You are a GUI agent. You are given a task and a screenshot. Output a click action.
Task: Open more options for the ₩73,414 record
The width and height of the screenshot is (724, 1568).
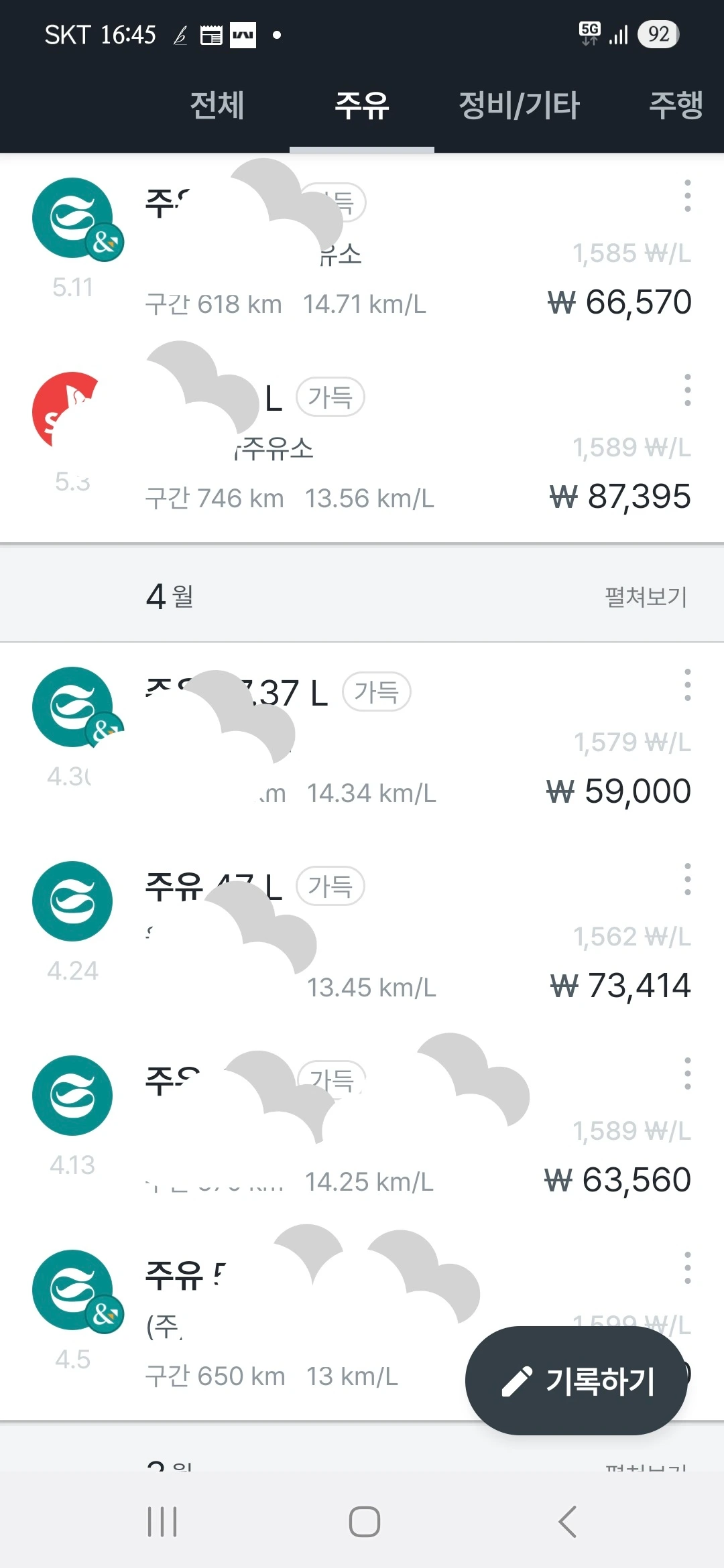click(687, 880)
